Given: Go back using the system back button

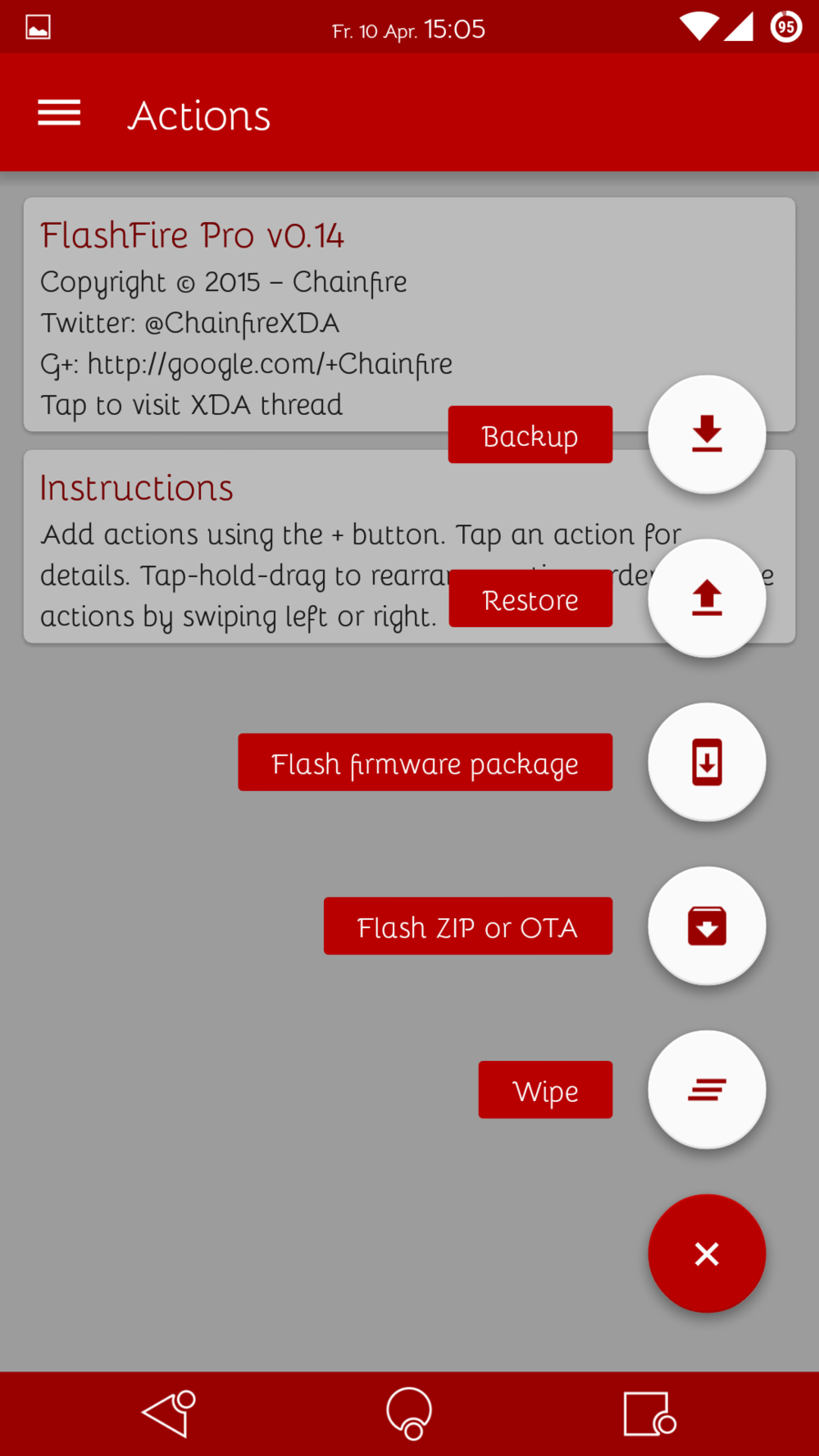Looking at the screenshot, I should pyautogui.click(x=169, y=1413).
